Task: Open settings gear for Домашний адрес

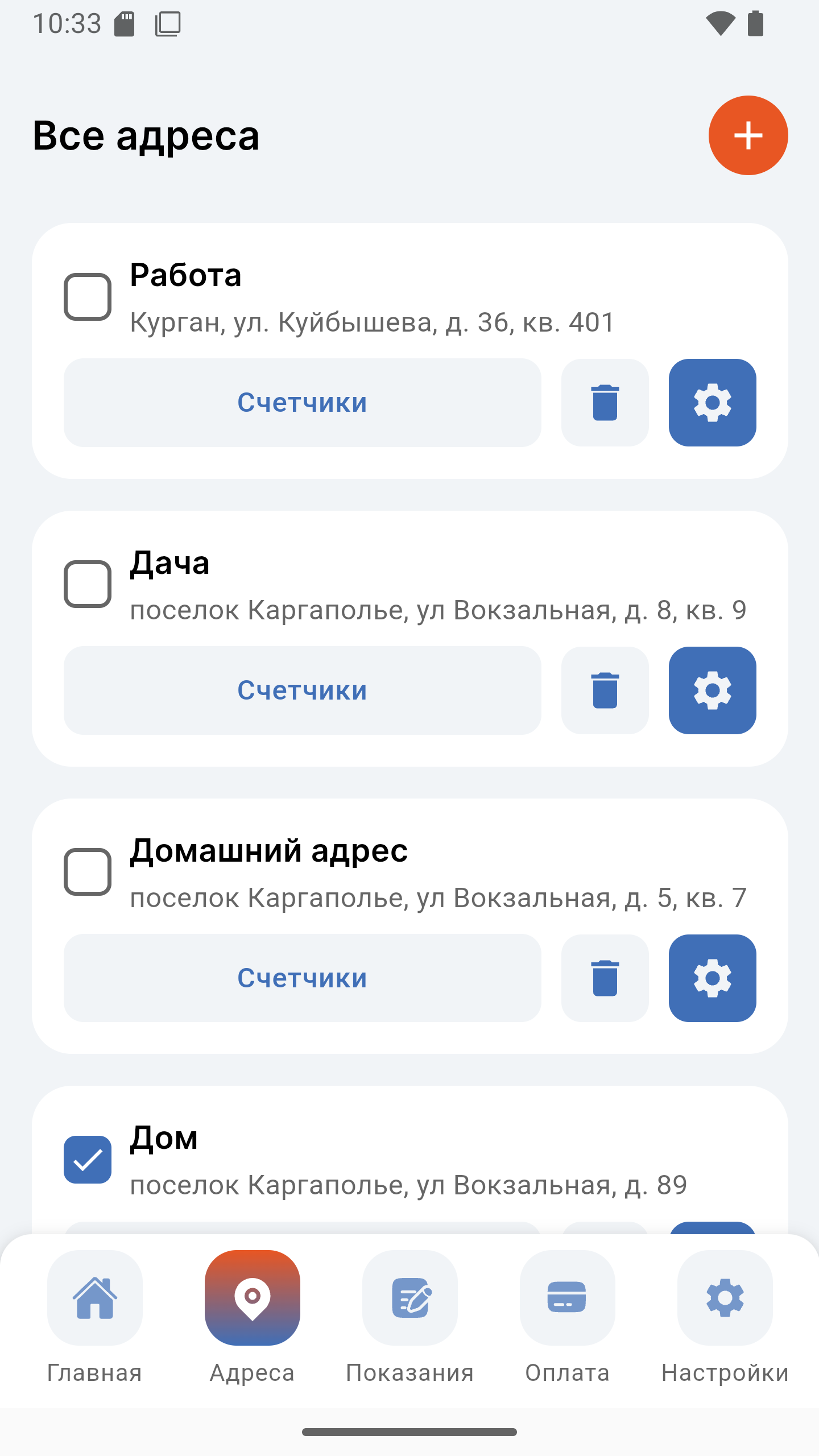Action: coord(712,978)
